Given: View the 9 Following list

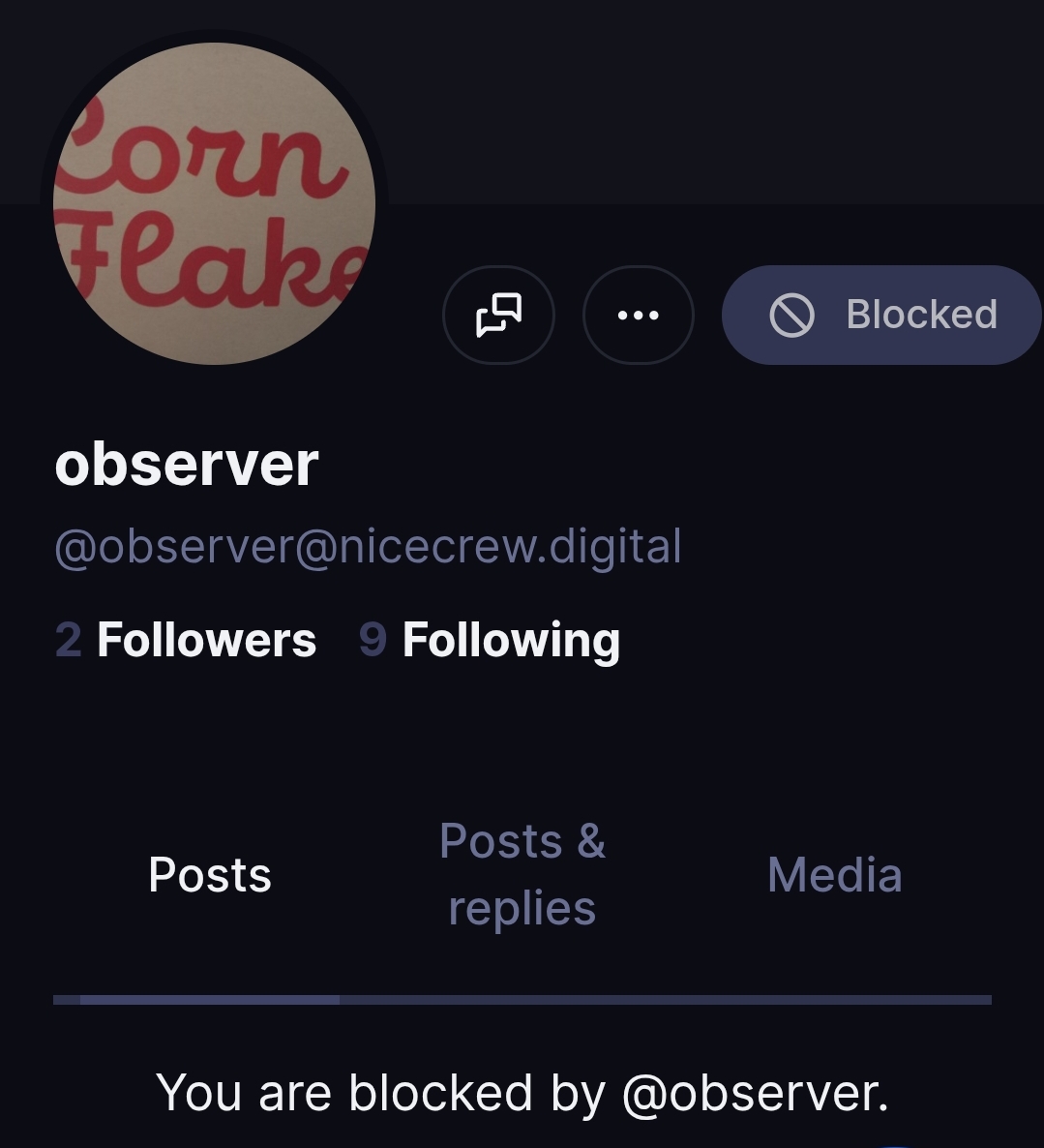Looking at the screenshot, I should 490,640.
